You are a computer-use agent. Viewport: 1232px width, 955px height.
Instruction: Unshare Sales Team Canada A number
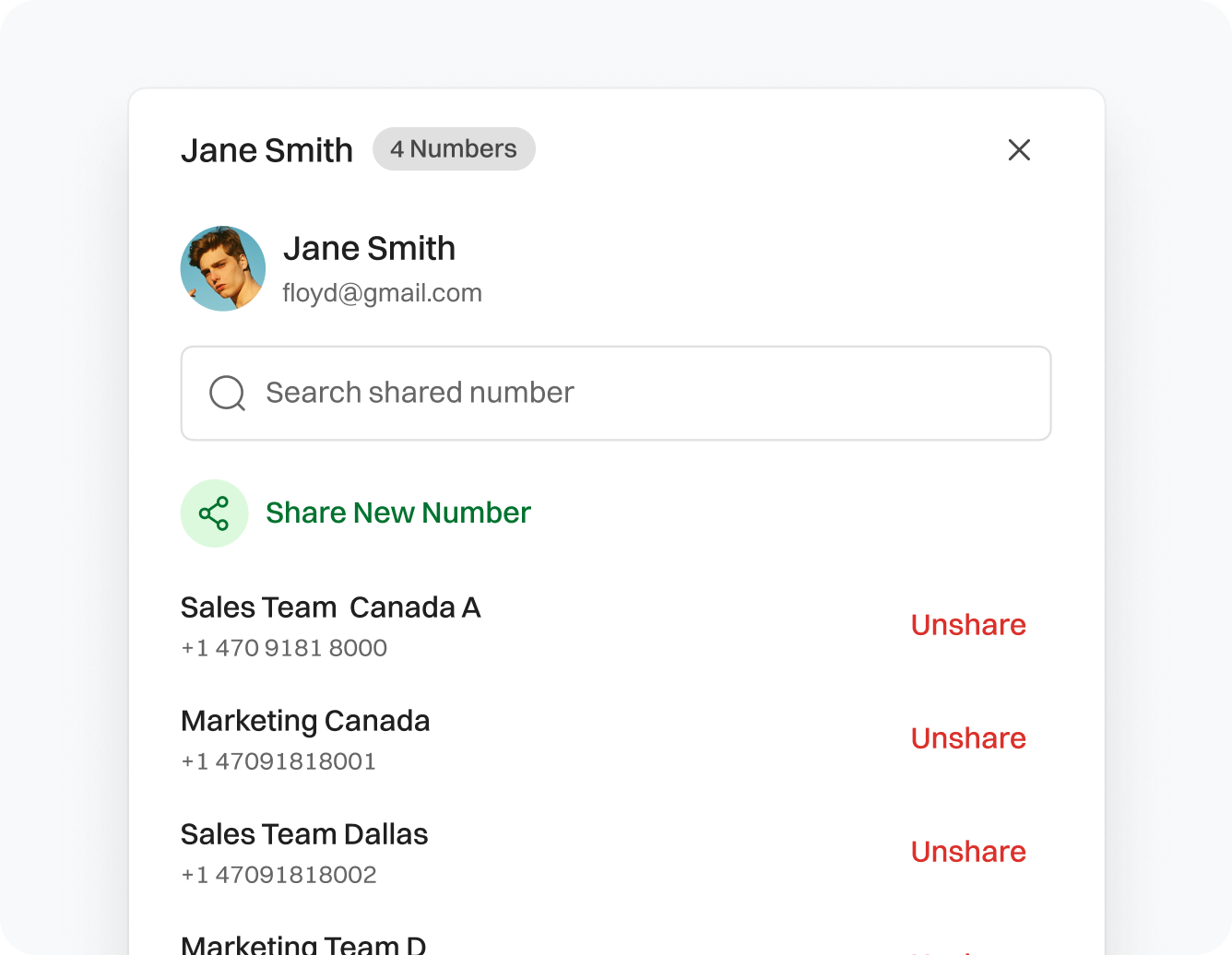pyautogui.click(x=968, y=625)
